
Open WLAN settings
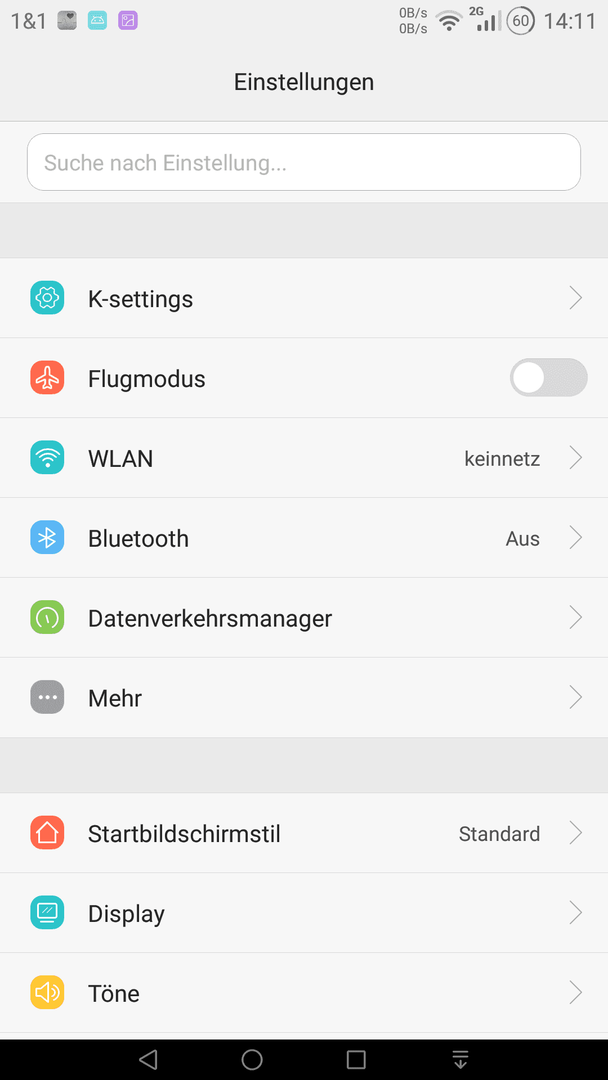(304, 458)
